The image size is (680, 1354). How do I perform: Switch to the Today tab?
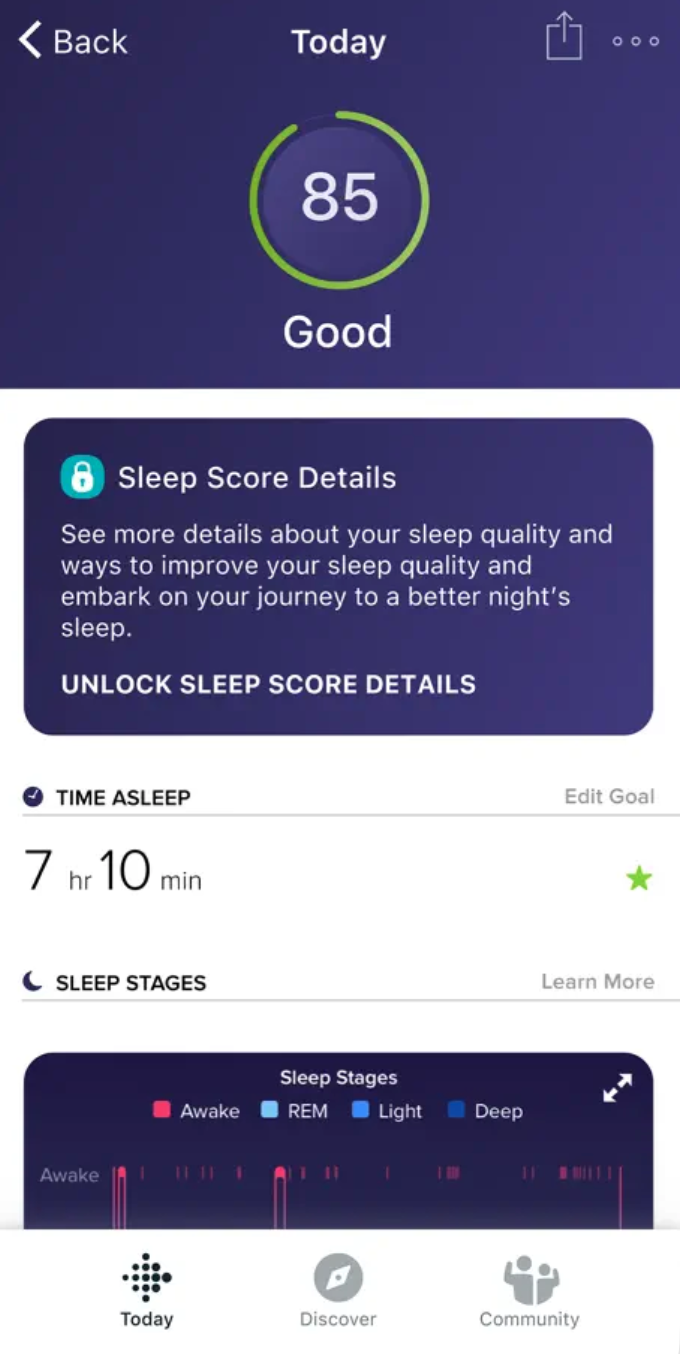(x=146, y=1290)
